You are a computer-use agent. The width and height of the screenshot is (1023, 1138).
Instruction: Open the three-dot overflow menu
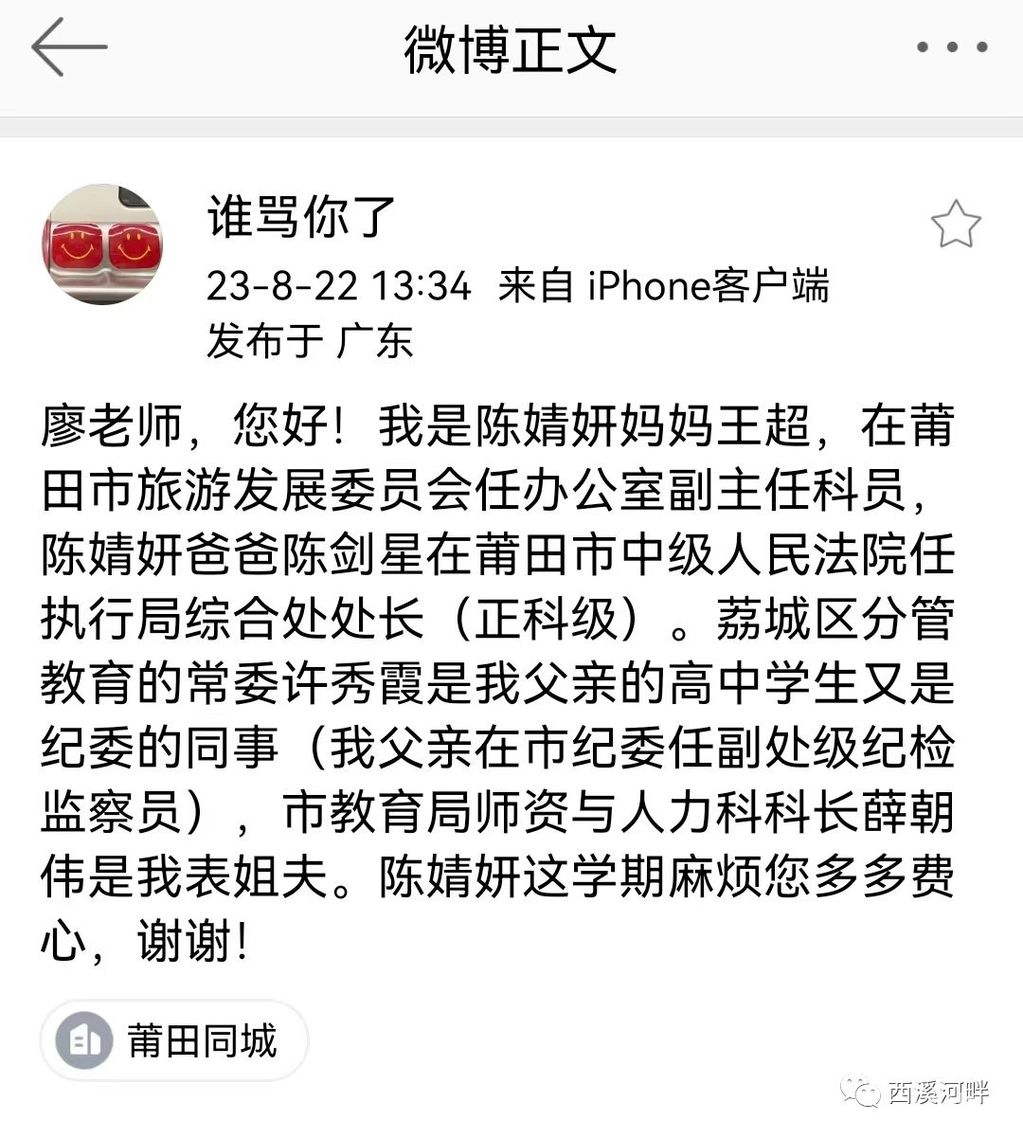pos(951,47)
